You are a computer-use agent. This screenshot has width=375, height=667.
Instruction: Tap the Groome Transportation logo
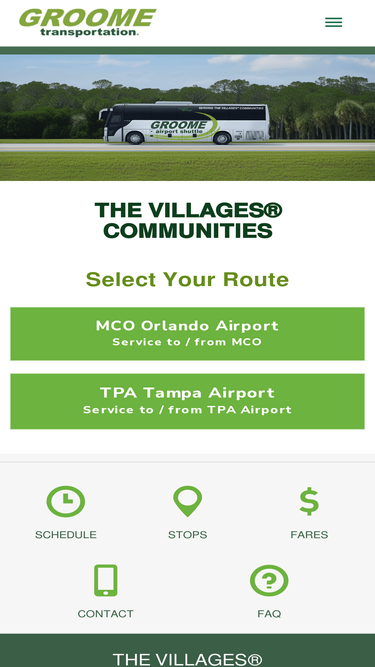[x=88, y=22]
